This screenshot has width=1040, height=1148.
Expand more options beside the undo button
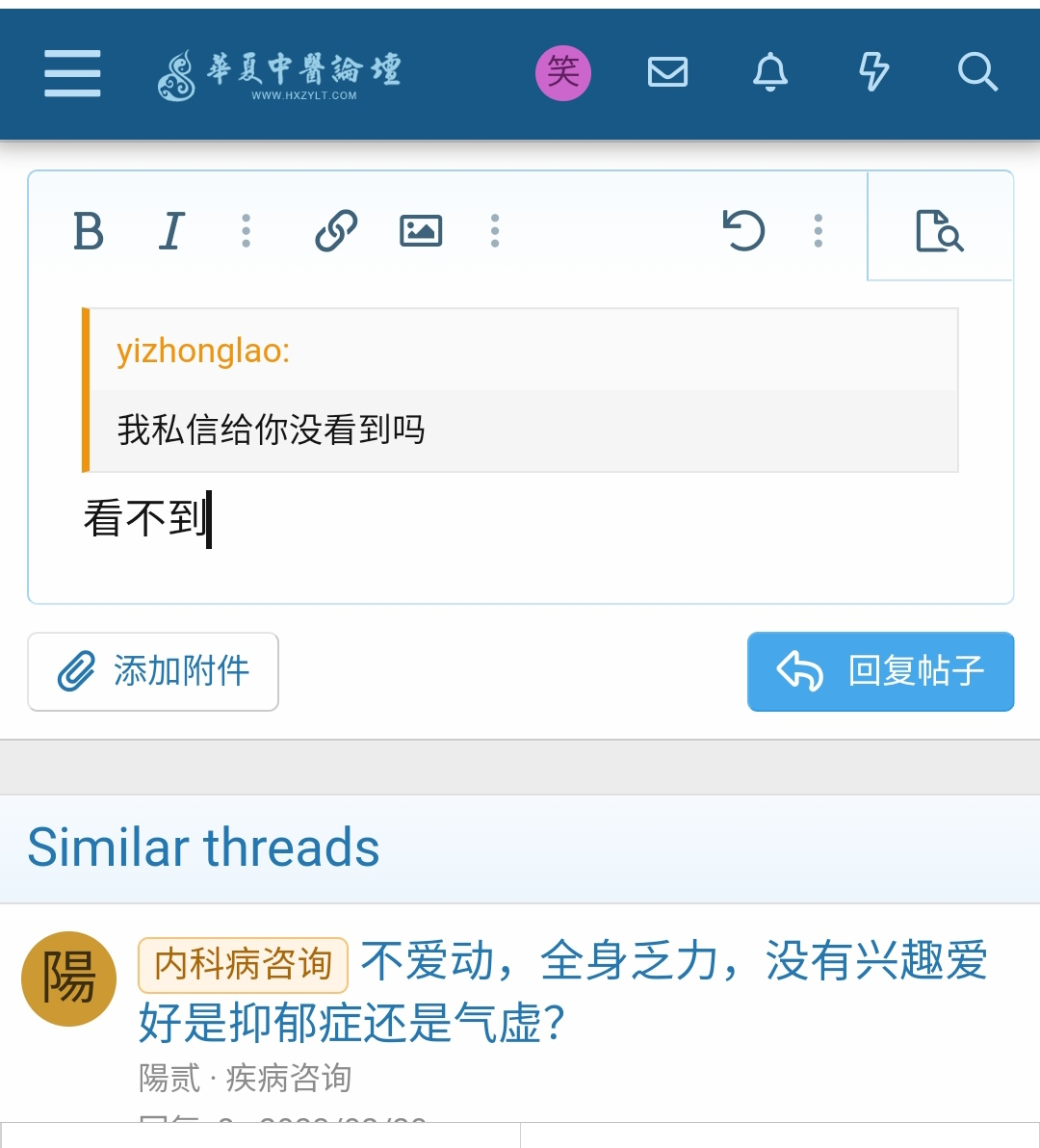coord(819,231)
